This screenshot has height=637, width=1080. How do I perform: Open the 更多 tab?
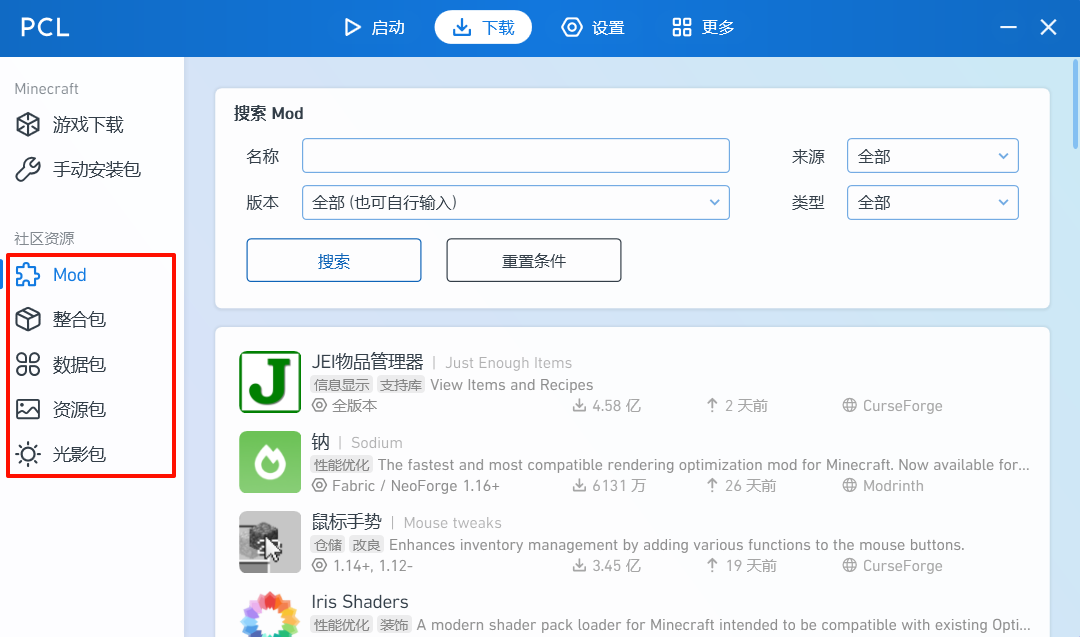(703, 28)
